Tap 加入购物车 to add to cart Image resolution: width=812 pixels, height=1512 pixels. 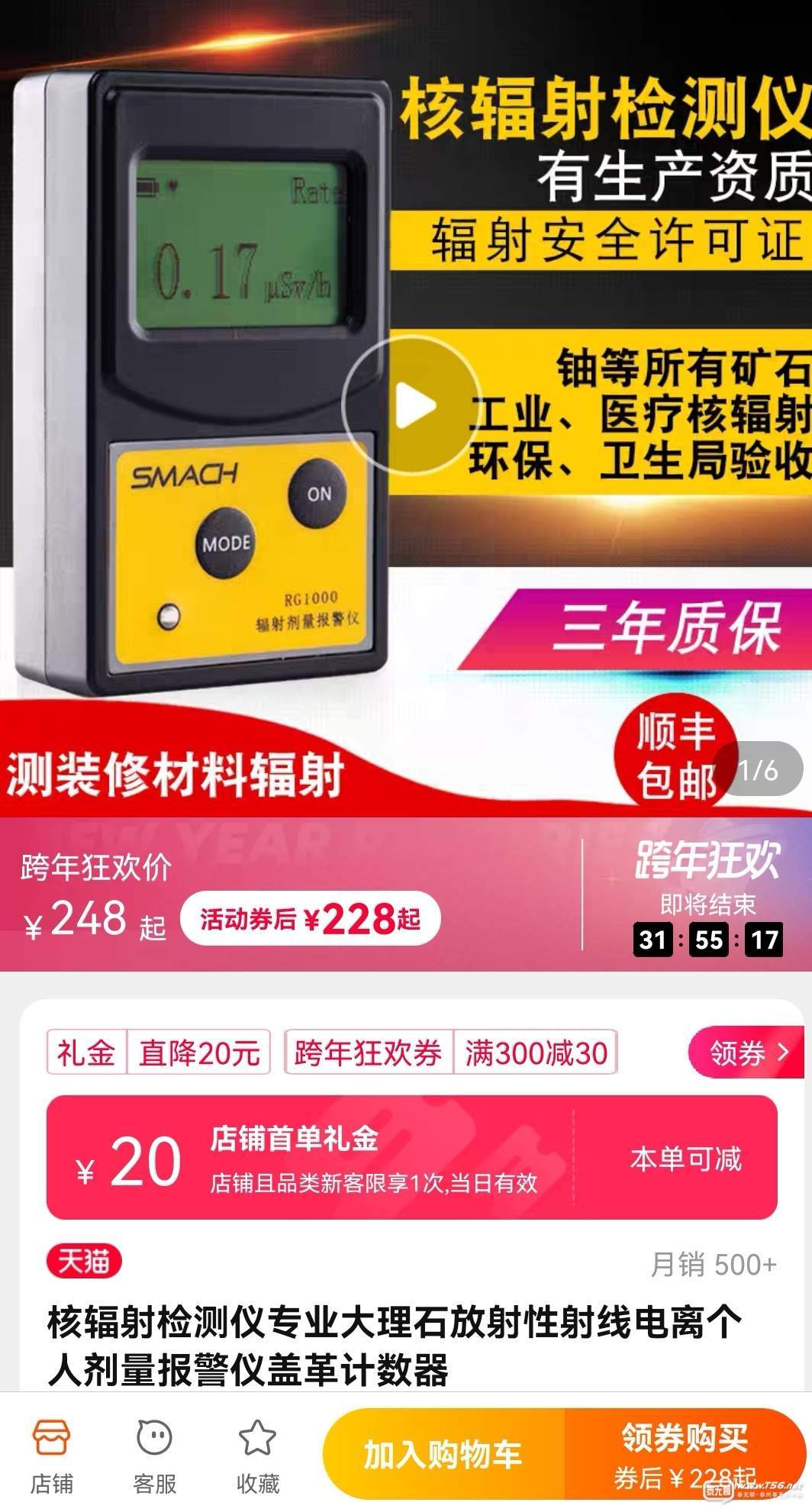tap(443, 1454)
